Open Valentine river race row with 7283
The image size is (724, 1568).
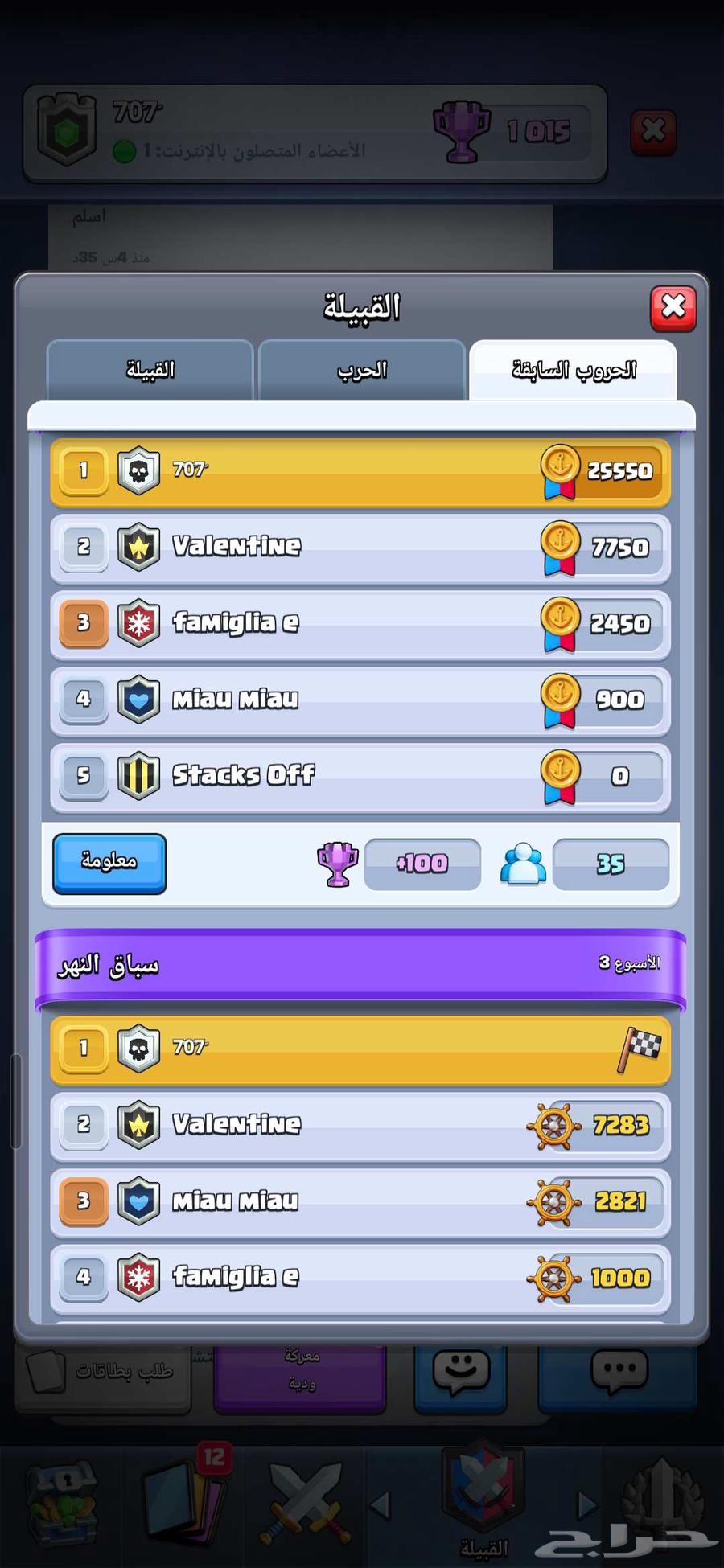360,1125
